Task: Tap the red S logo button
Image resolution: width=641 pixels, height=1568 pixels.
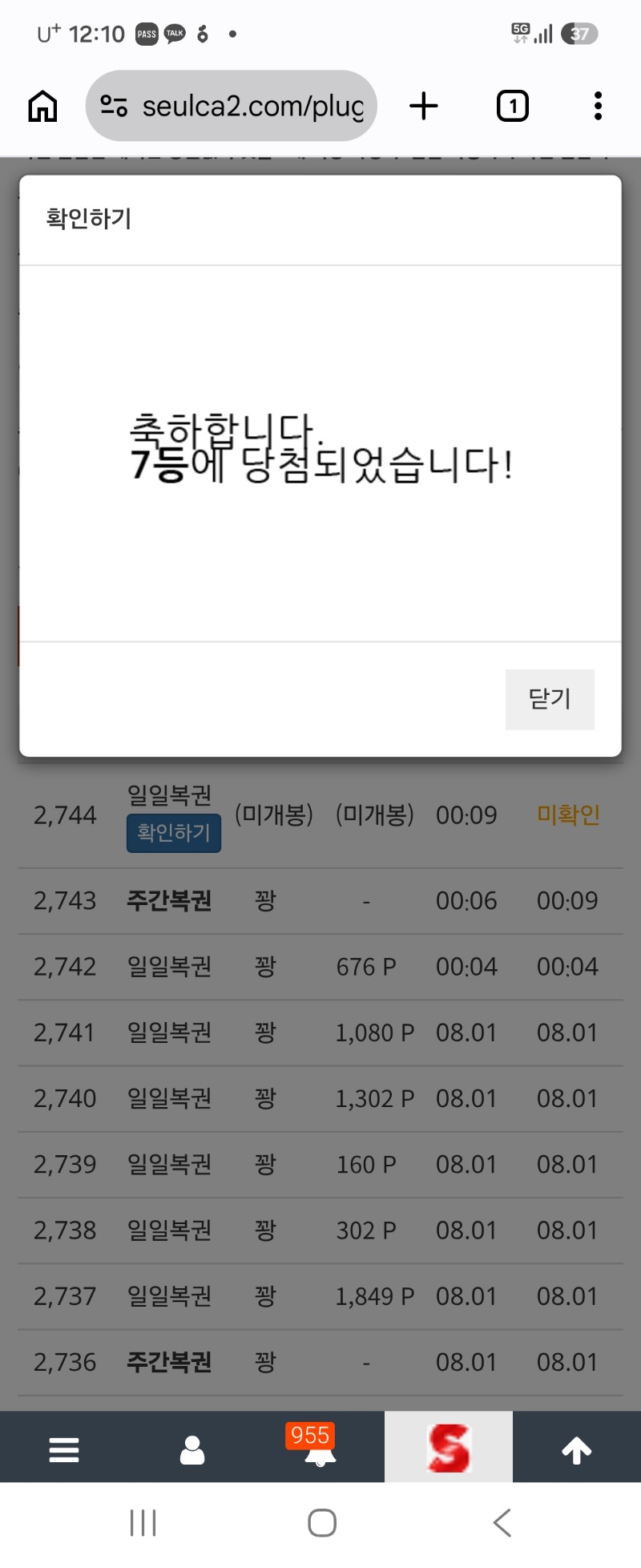Action: tap(449, 1447)
